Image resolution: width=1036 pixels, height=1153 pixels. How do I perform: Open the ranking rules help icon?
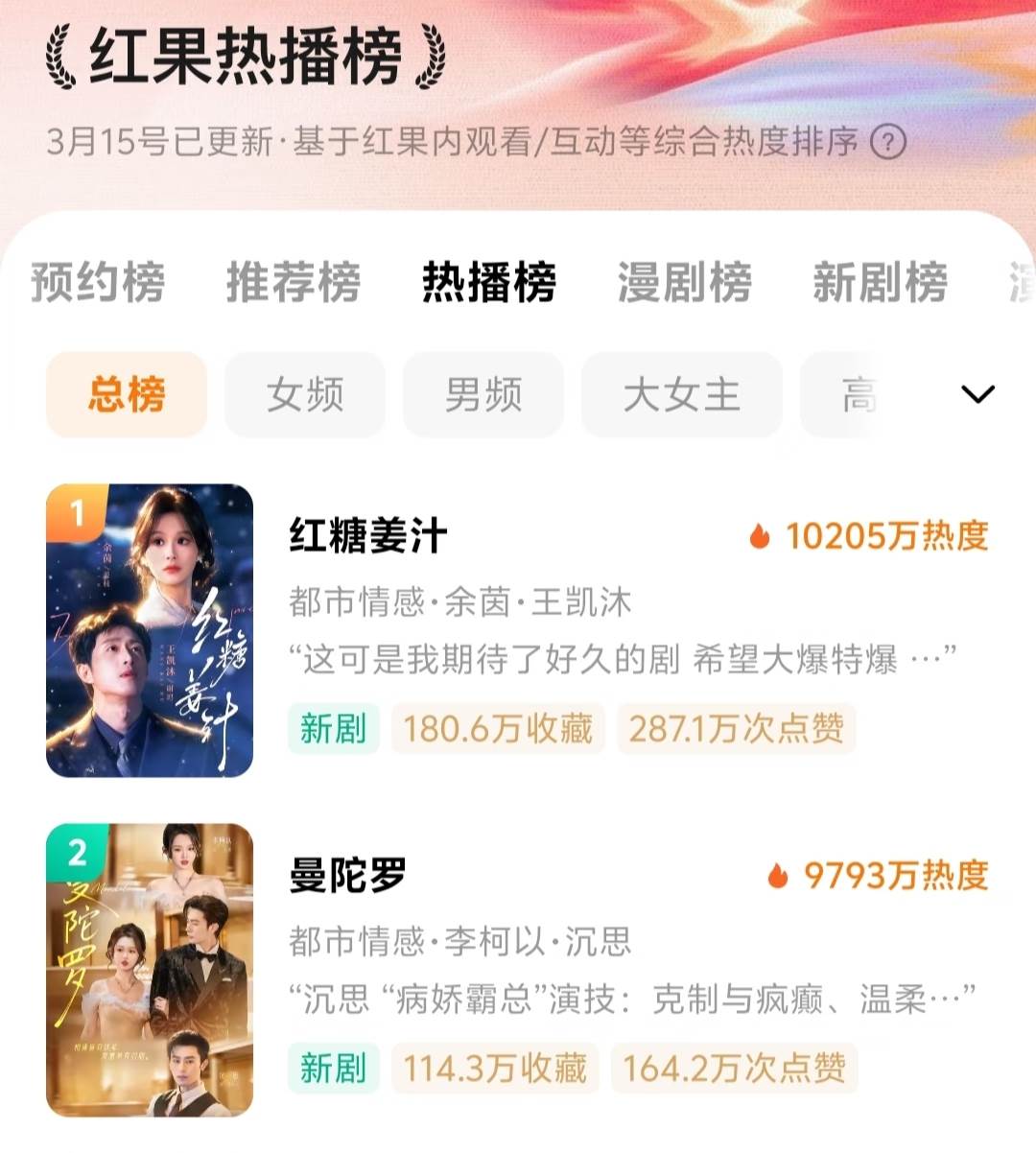pos(887,143)
